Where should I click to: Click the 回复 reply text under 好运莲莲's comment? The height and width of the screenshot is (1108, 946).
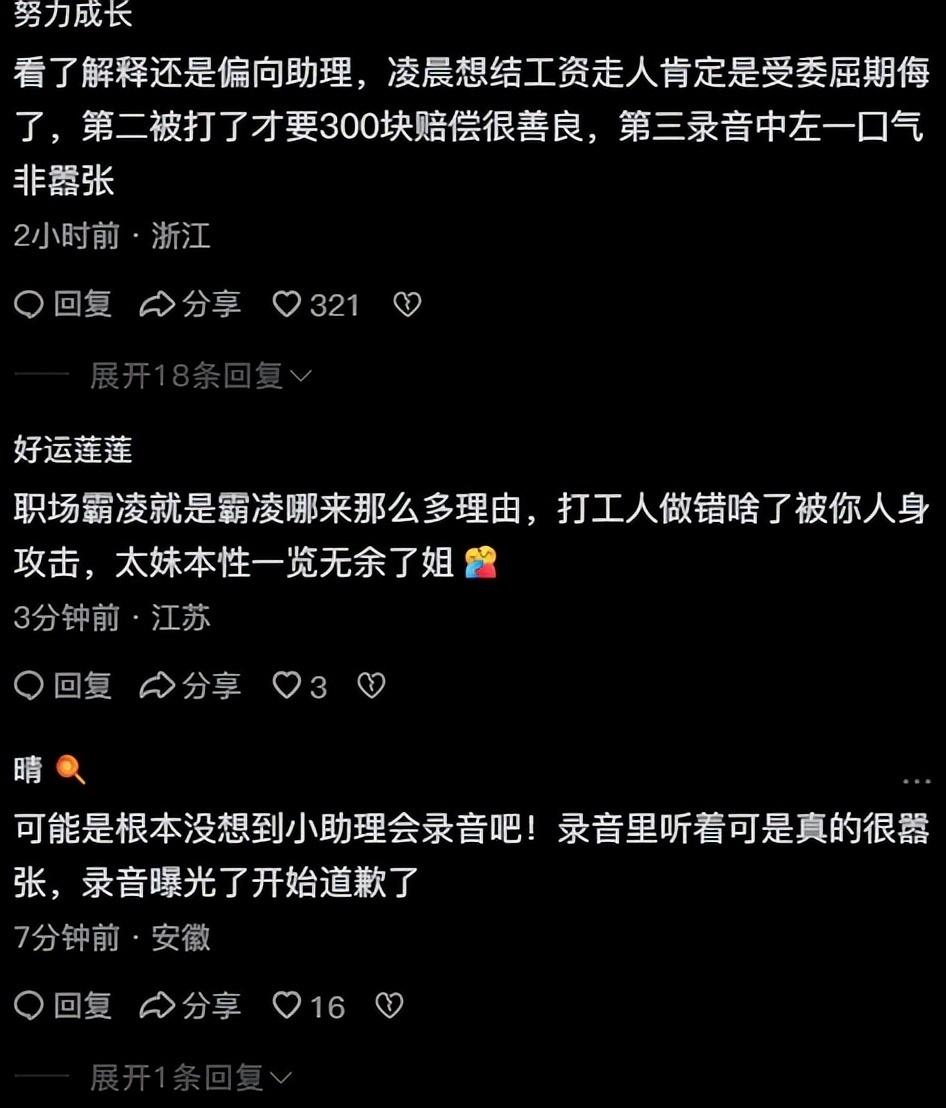[x=83, y=686]
